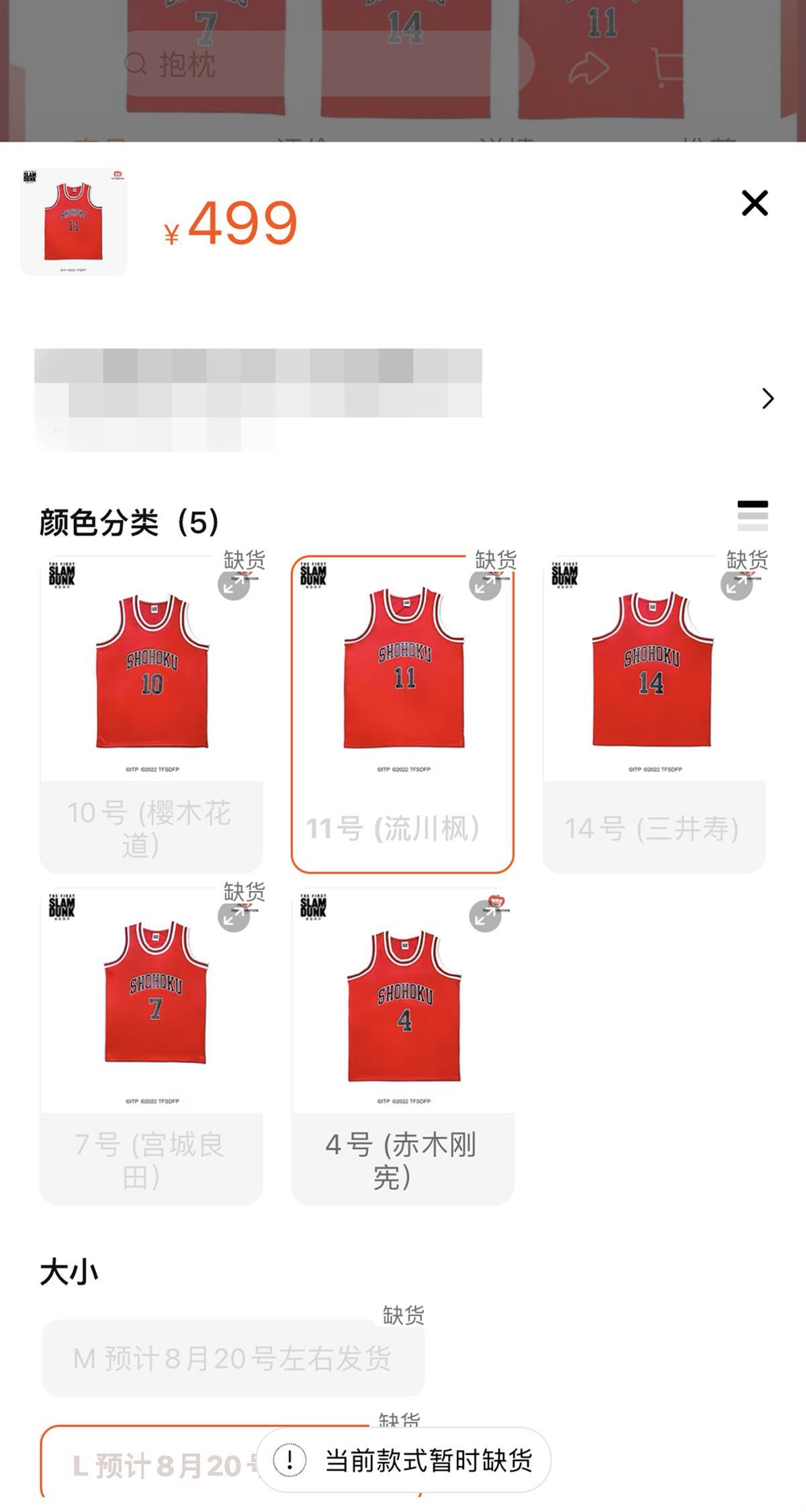Open the product thumbnail beside the price
Screen dimensions: 806x1512
click(x=74, y=222)
